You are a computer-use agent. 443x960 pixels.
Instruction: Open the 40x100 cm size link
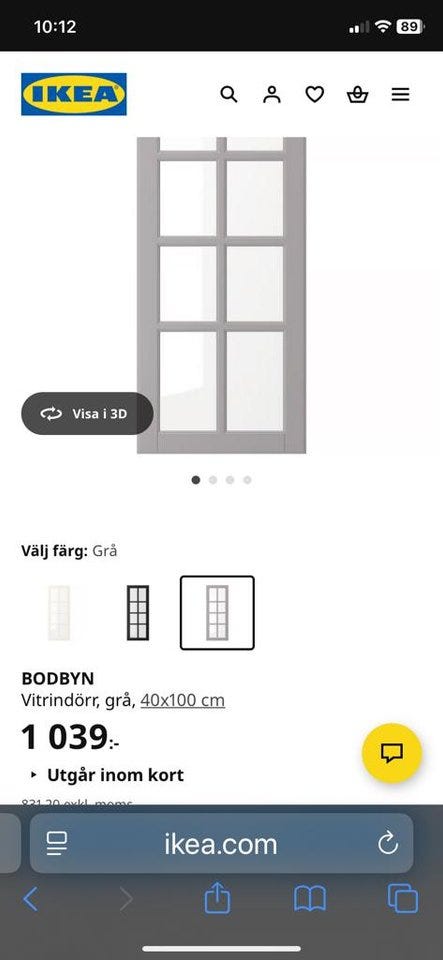tap(182, 700)
